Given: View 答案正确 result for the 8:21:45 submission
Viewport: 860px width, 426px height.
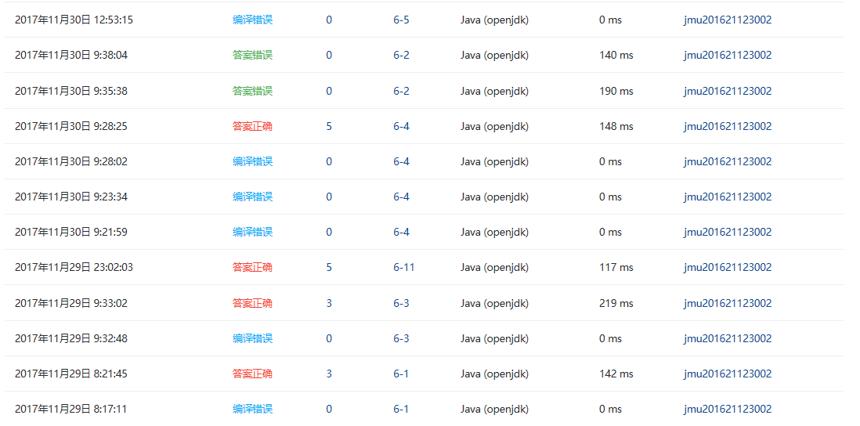Looking at the screenshot, I should pyautogui.click(x=252, y=374).
